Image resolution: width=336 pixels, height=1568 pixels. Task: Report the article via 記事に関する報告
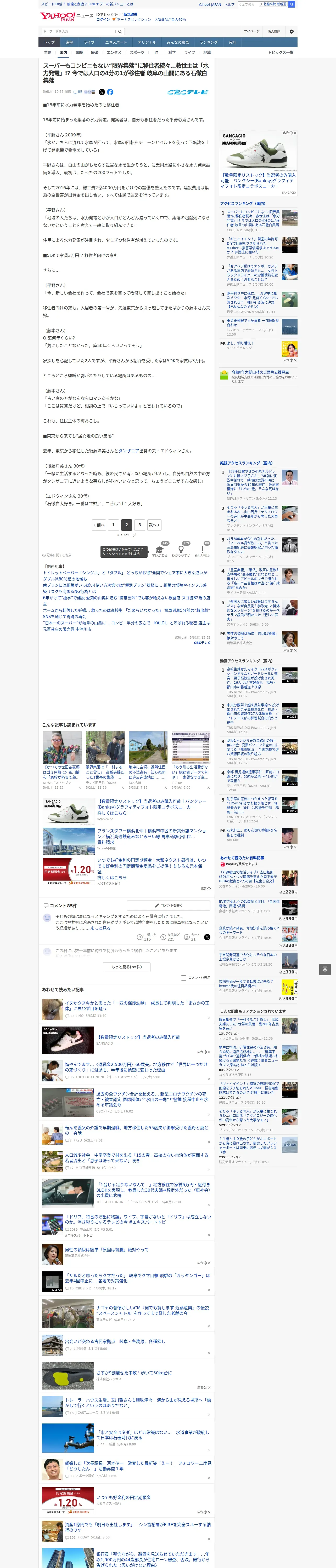(x=57, y=555)
